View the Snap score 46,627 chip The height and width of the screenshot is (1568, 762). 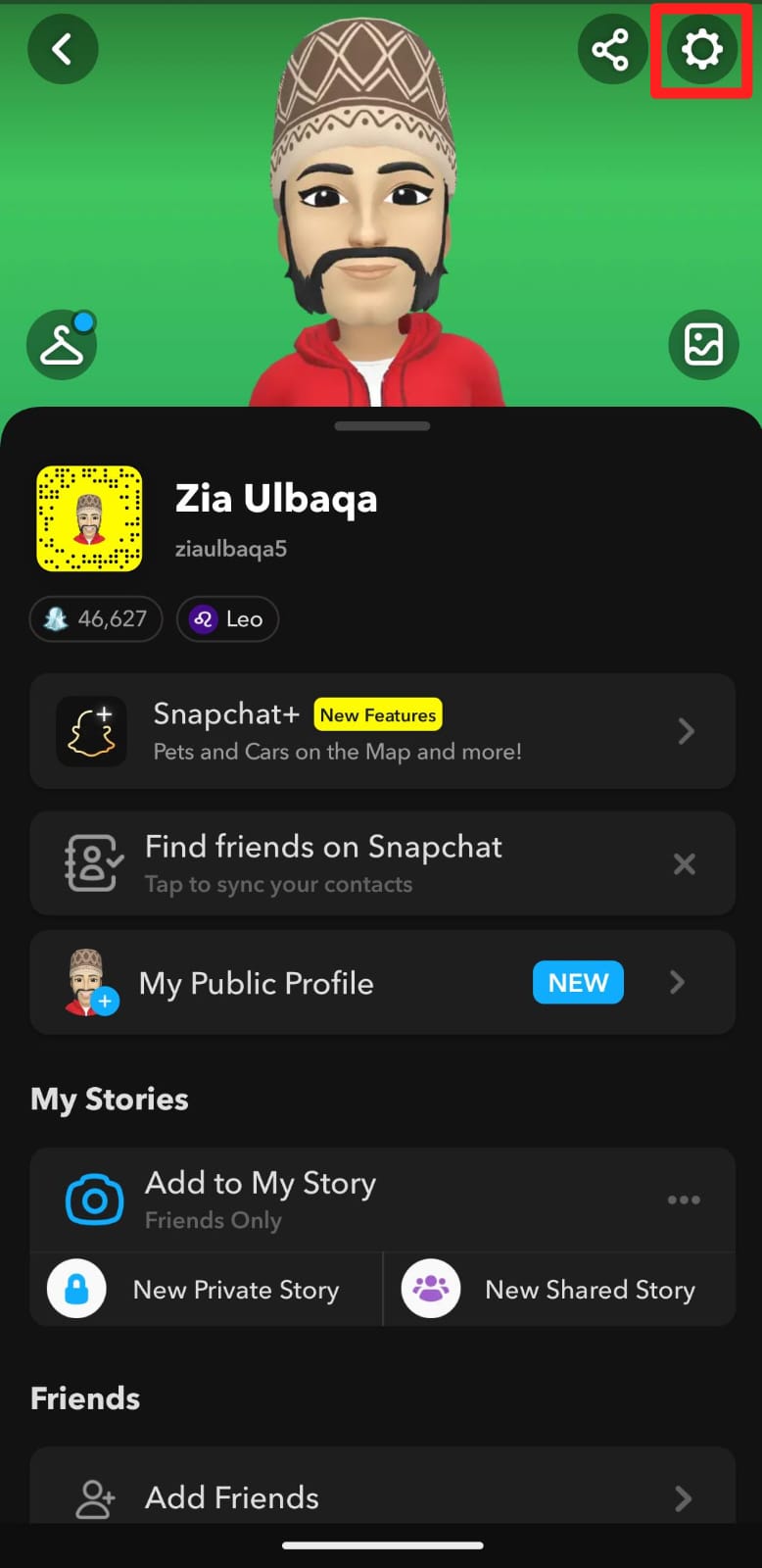(x=96, y=619)
